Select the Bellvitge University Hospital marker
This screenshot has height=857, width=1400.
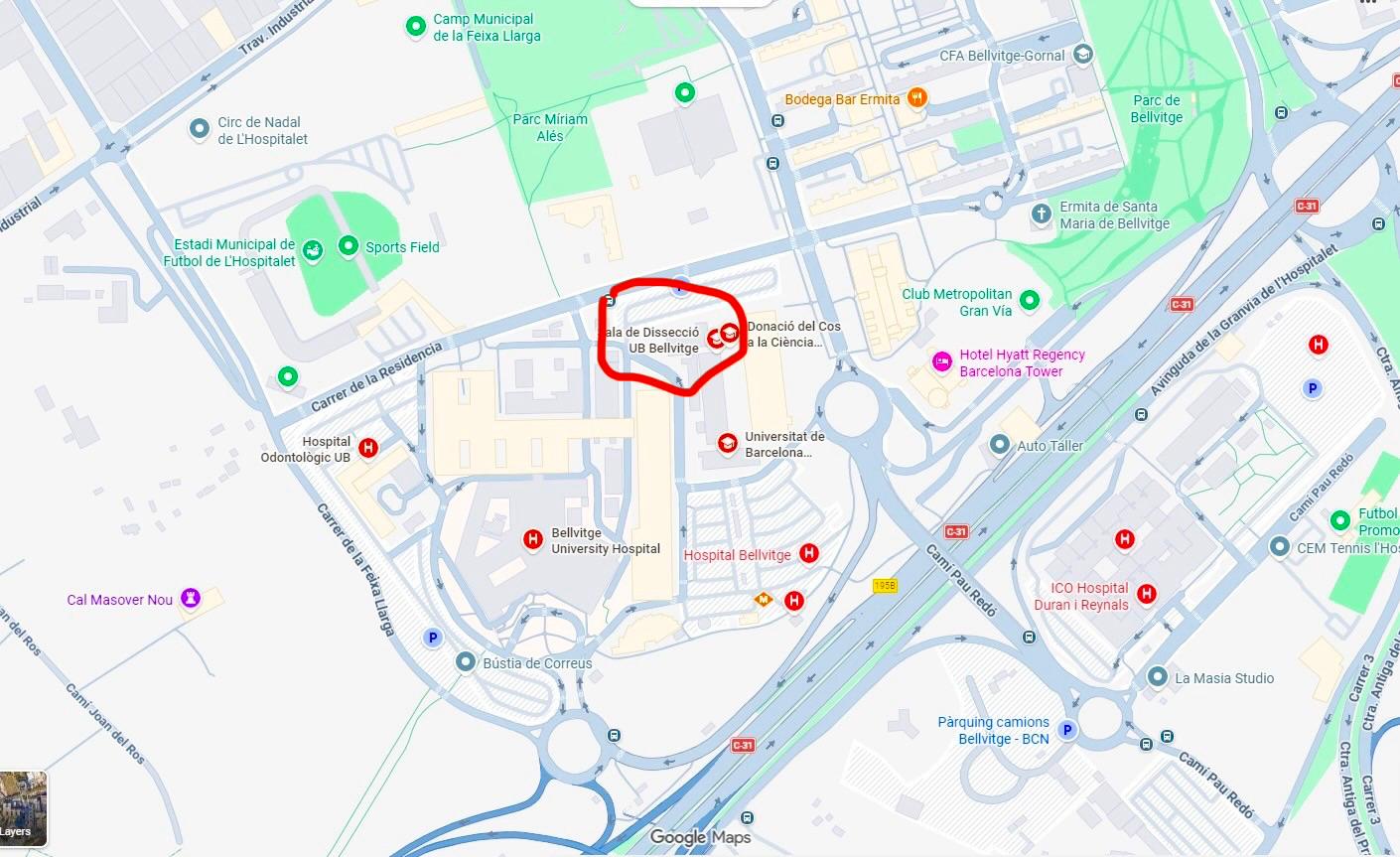click(x=533, y=540)
